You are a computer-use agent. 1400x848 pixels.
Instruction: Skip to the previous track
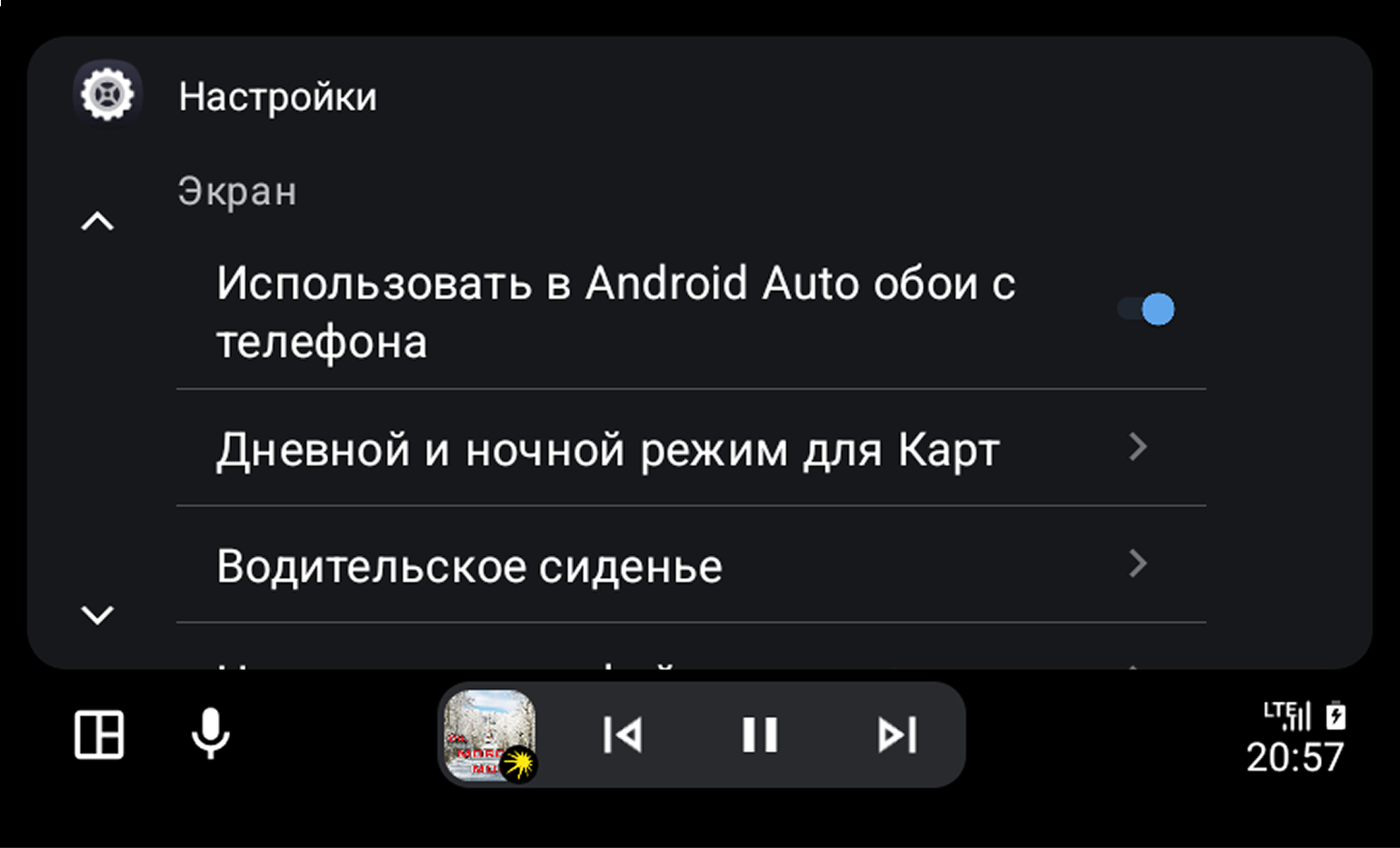click(x=623, y=734)
